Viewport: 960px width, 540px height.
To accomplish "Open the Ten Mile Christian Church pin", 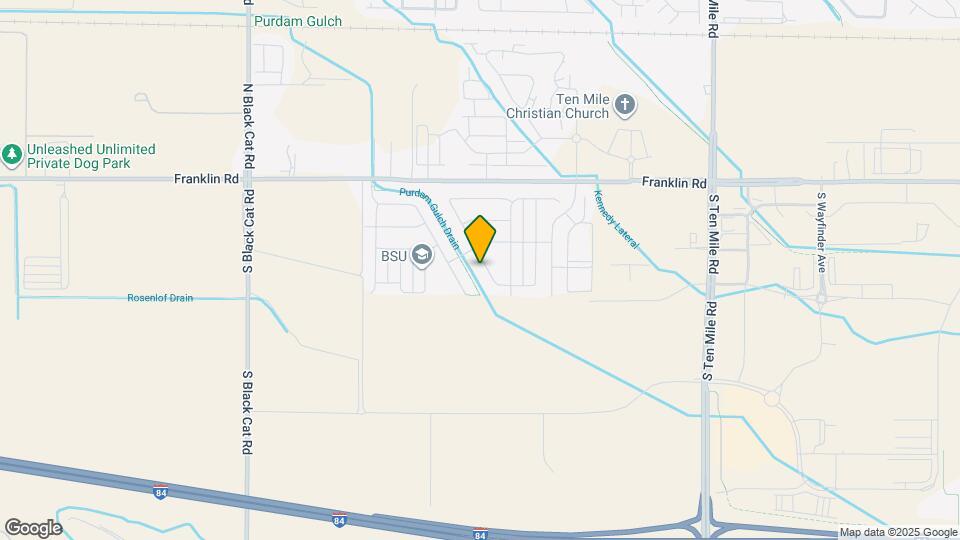I will click(624, 105).
